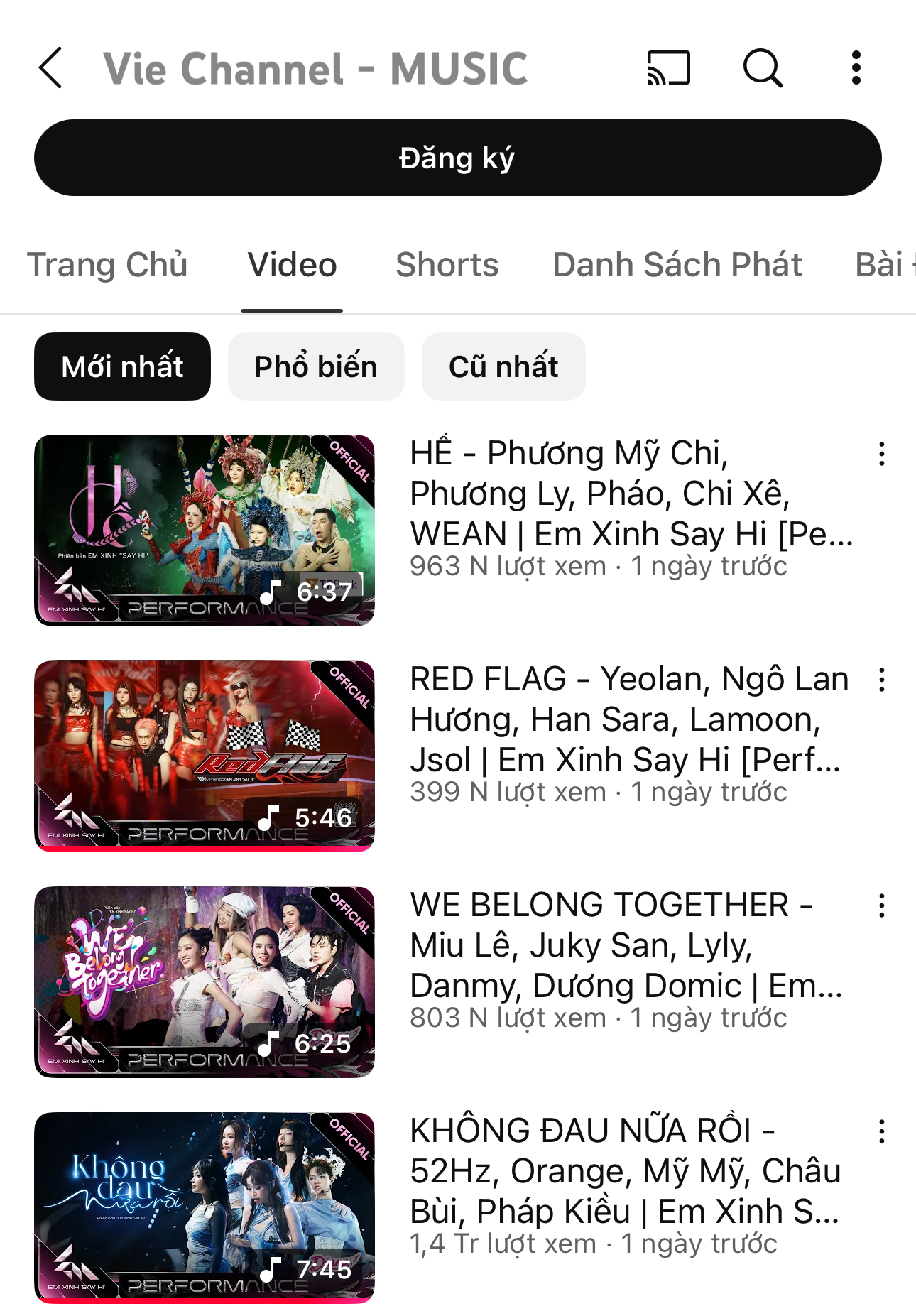Viewport: 916px width, 1316px height.
Task: Sort videos by Phổ biến
Action: click(x=316, y=366)
